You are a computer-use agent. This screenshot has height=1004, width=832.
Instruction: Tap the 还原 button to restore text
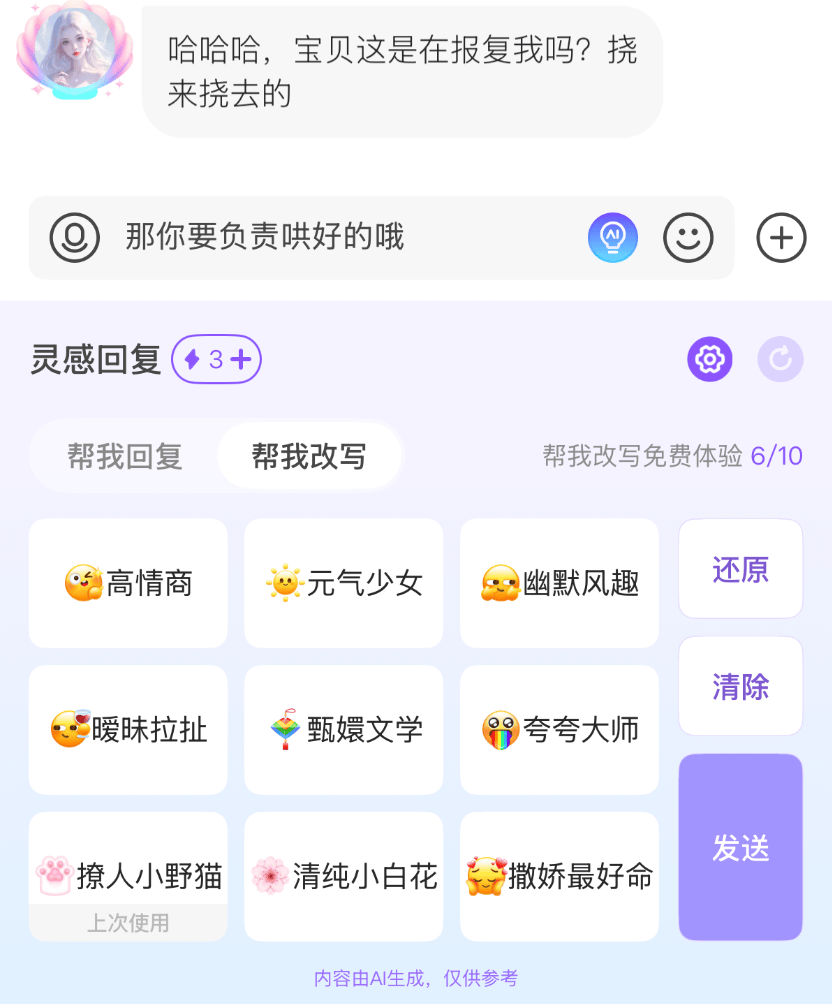(740, 569)
